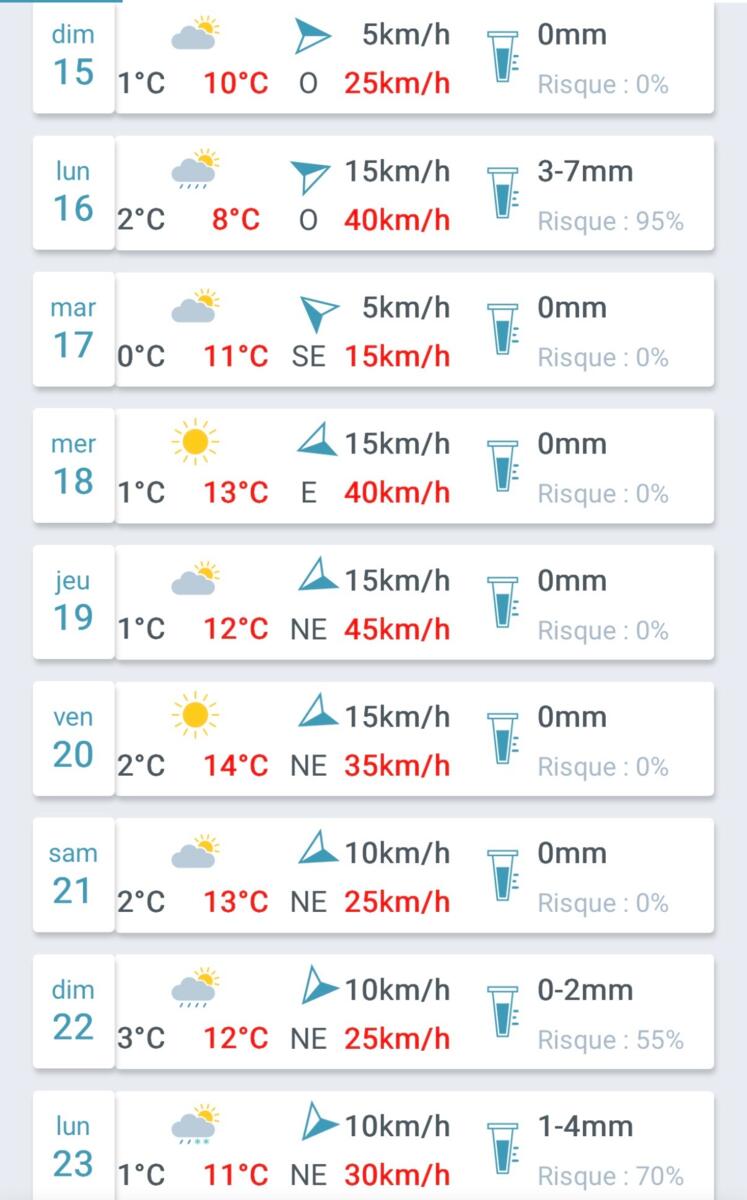Select the lun 23 forecast row
This screenshot has height=1200, width=747.
373,1148
